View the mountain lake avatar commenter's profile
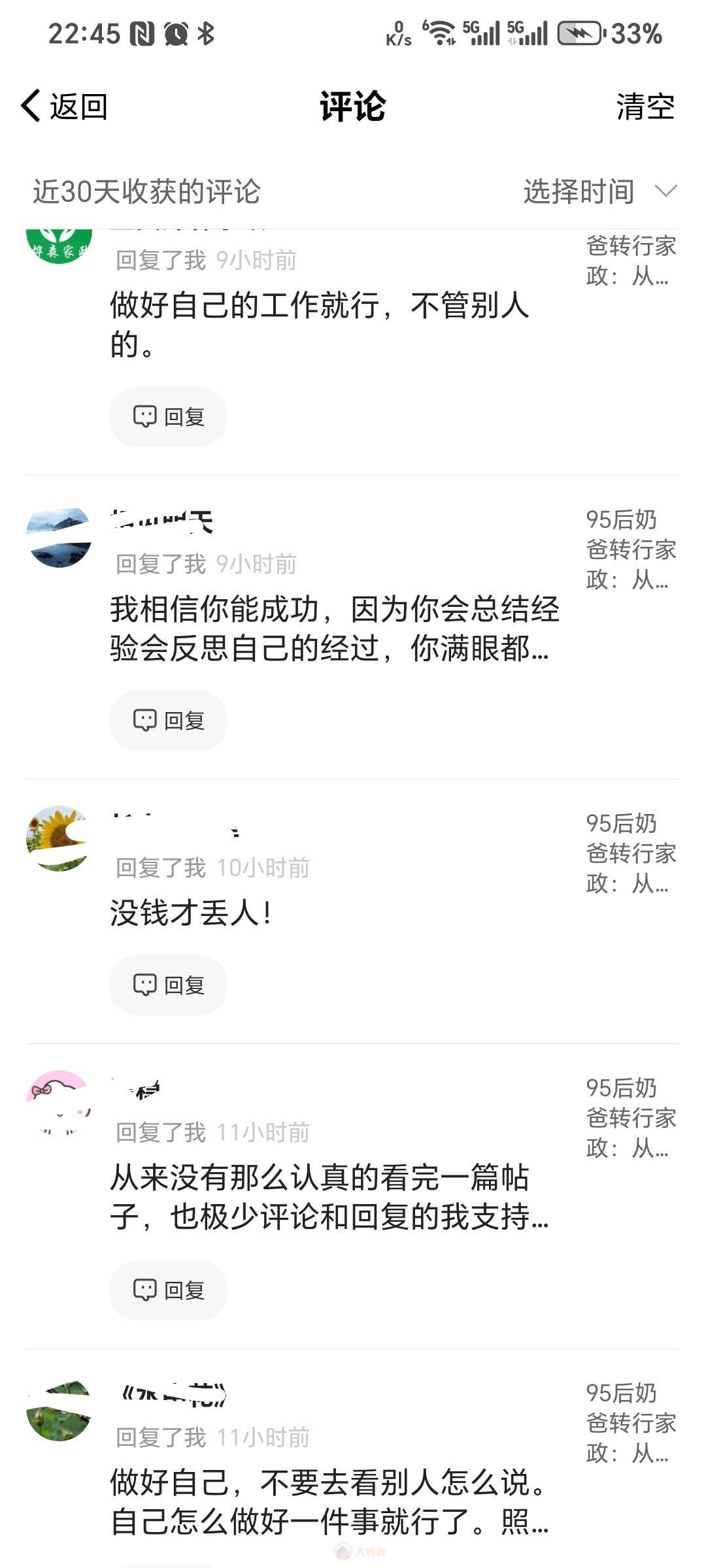The image size is (706, 1568). 59,537
